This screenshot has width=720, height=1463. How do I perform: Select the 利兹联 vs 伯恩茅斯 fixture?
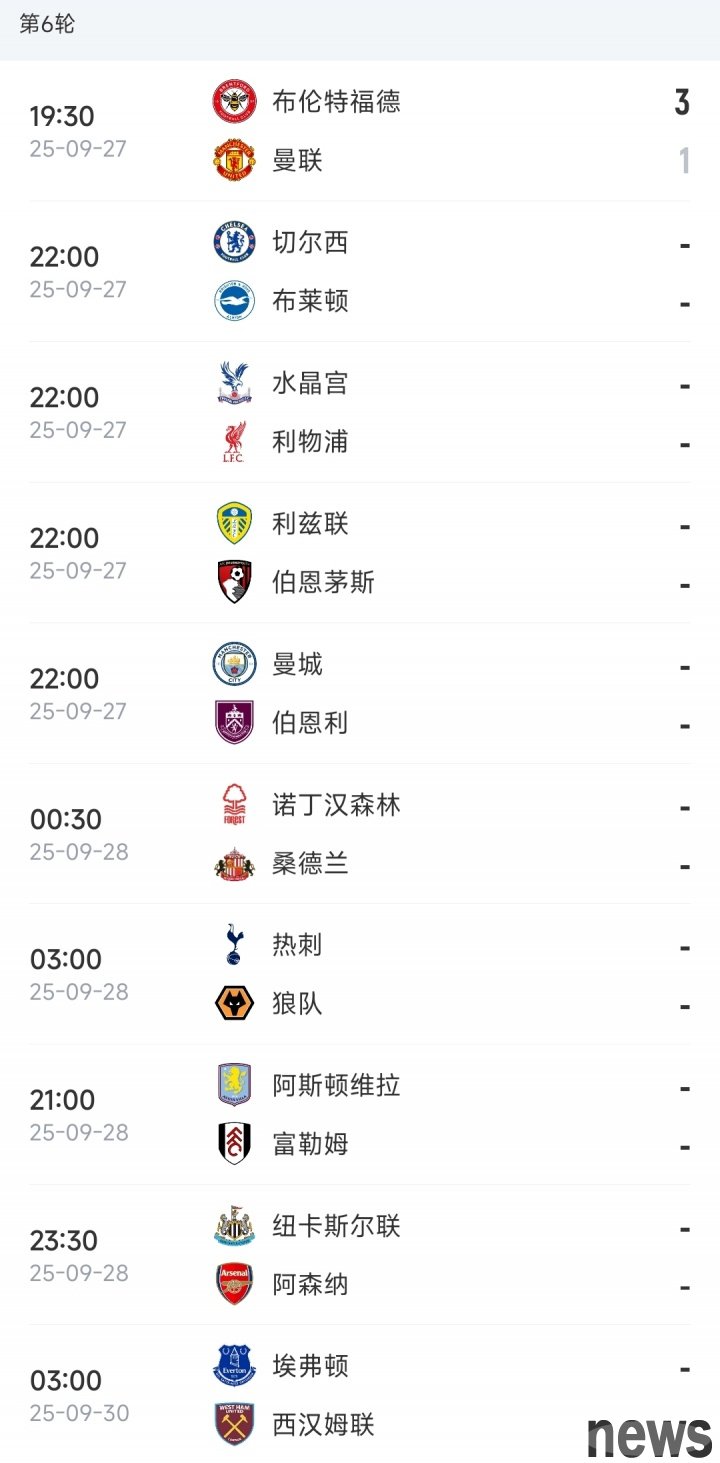[x=360, y=553]
